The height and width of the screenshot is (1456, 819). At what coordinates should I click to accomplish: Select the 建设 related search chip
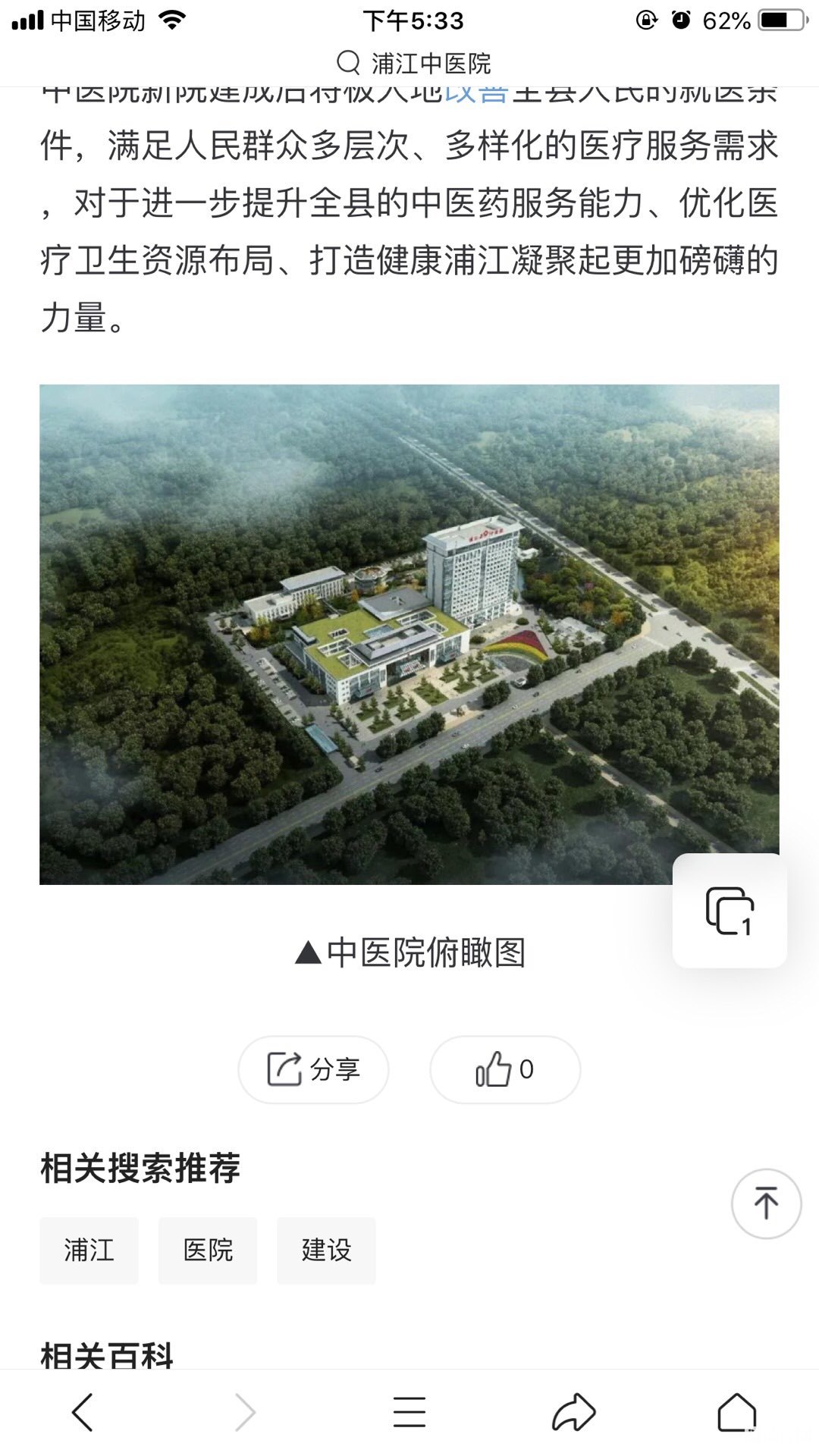pos(326,1250)
